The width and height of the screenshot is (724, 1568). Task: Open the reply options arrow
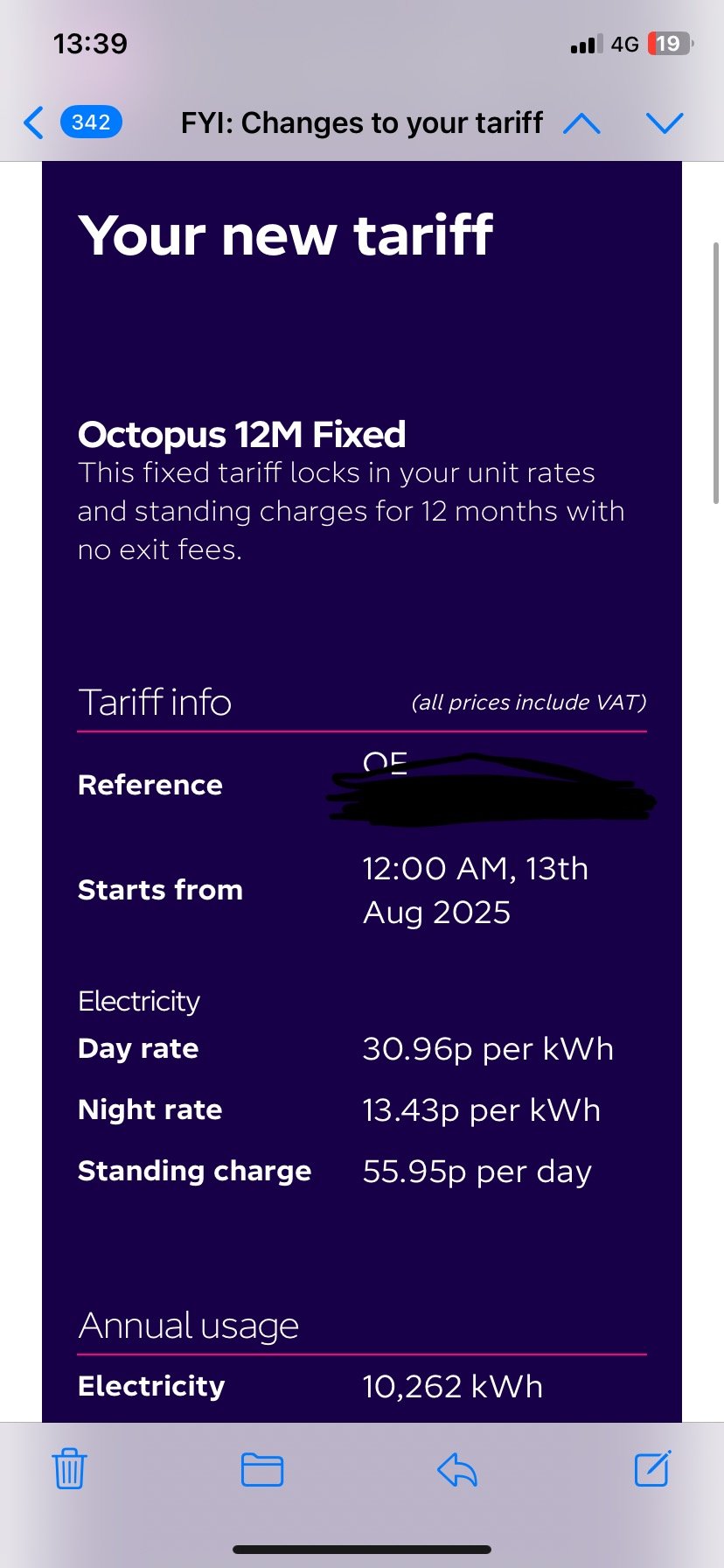coord(456,1469)
